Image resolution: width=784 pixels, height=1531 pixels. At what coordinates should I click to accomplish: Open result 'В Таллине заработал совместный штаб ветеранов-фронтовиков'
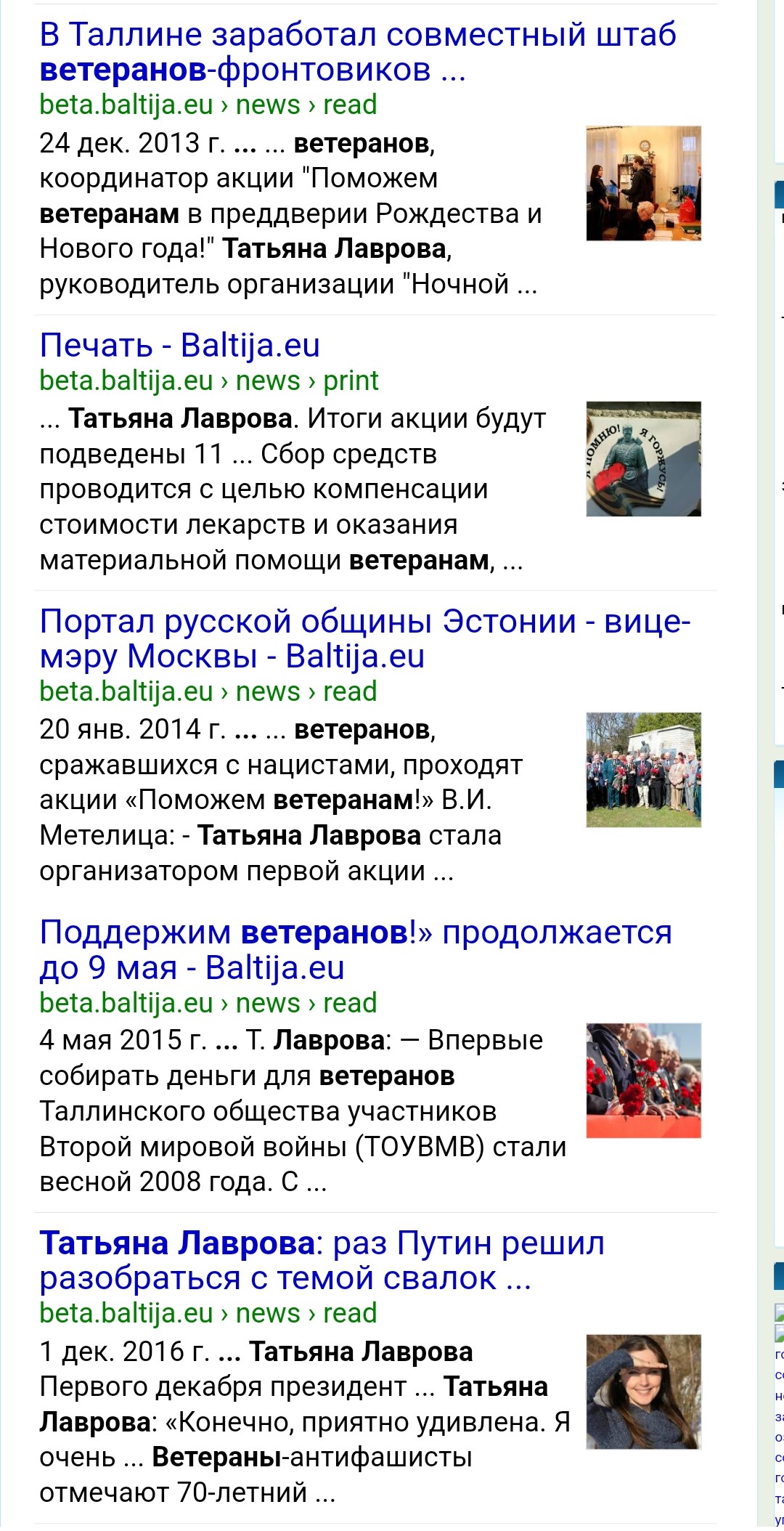[x=358, y=52]
